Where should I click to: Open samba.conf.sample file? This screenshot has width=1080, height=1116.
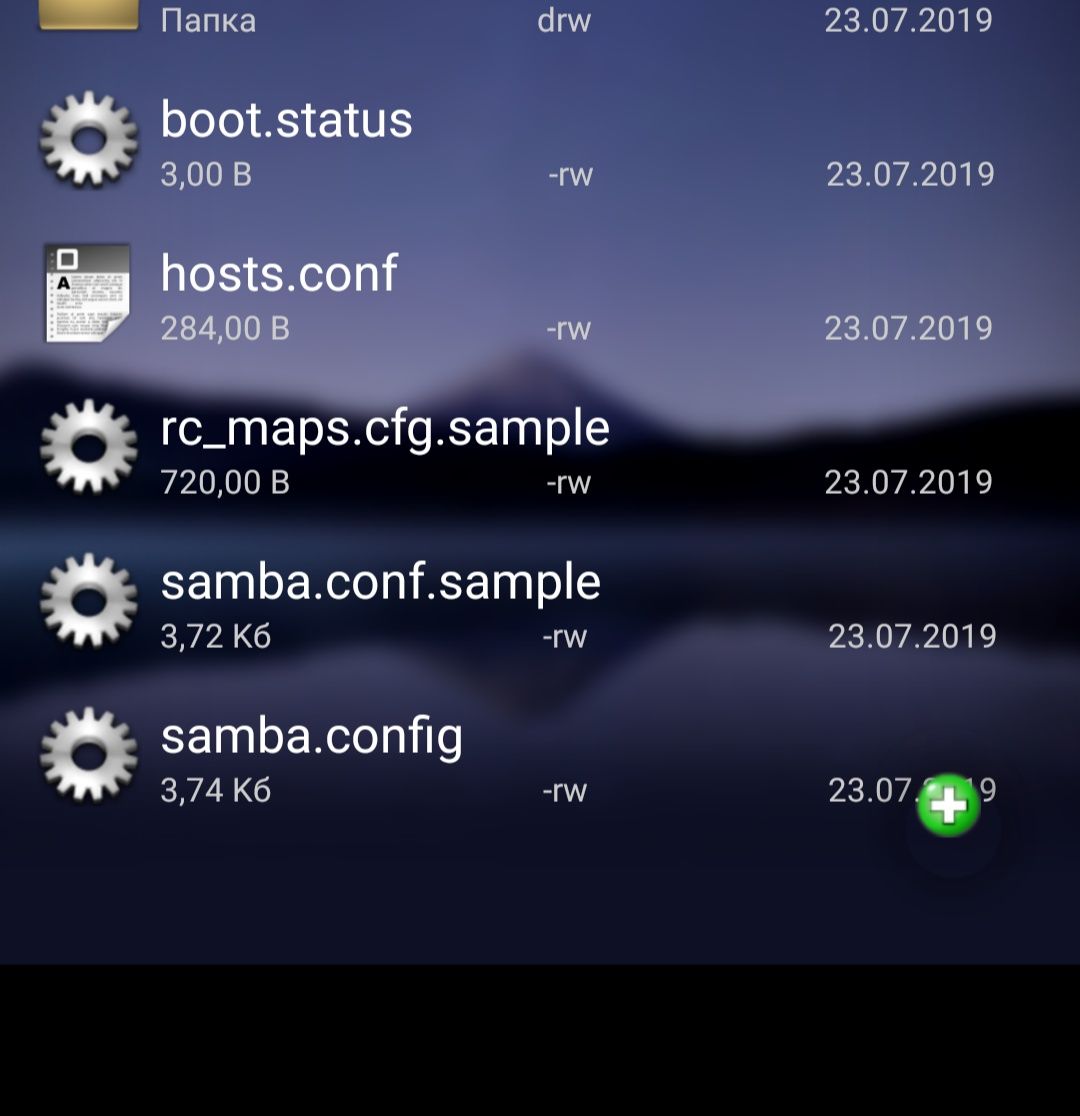(380, 582)
